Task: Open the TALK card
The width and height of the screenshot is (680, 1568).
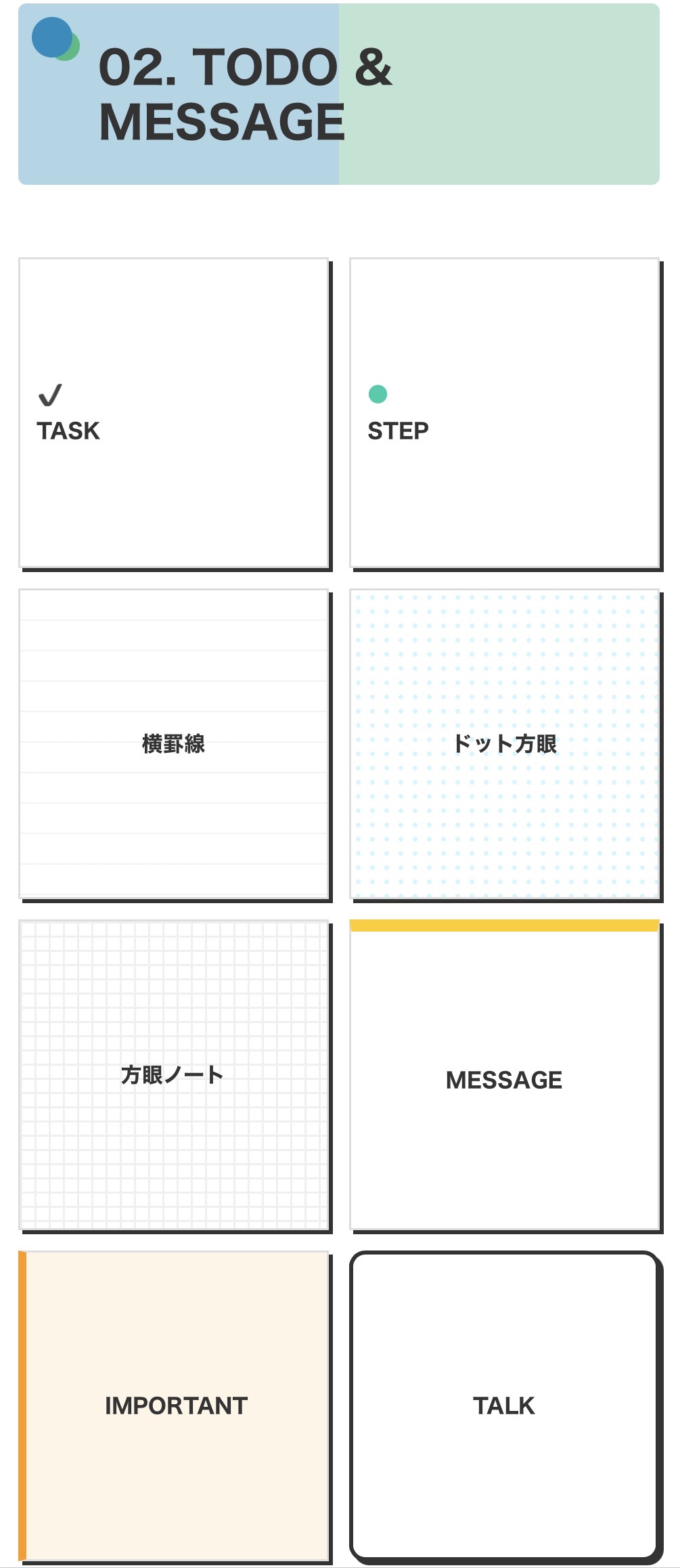Action: (x=504, y=1406)
